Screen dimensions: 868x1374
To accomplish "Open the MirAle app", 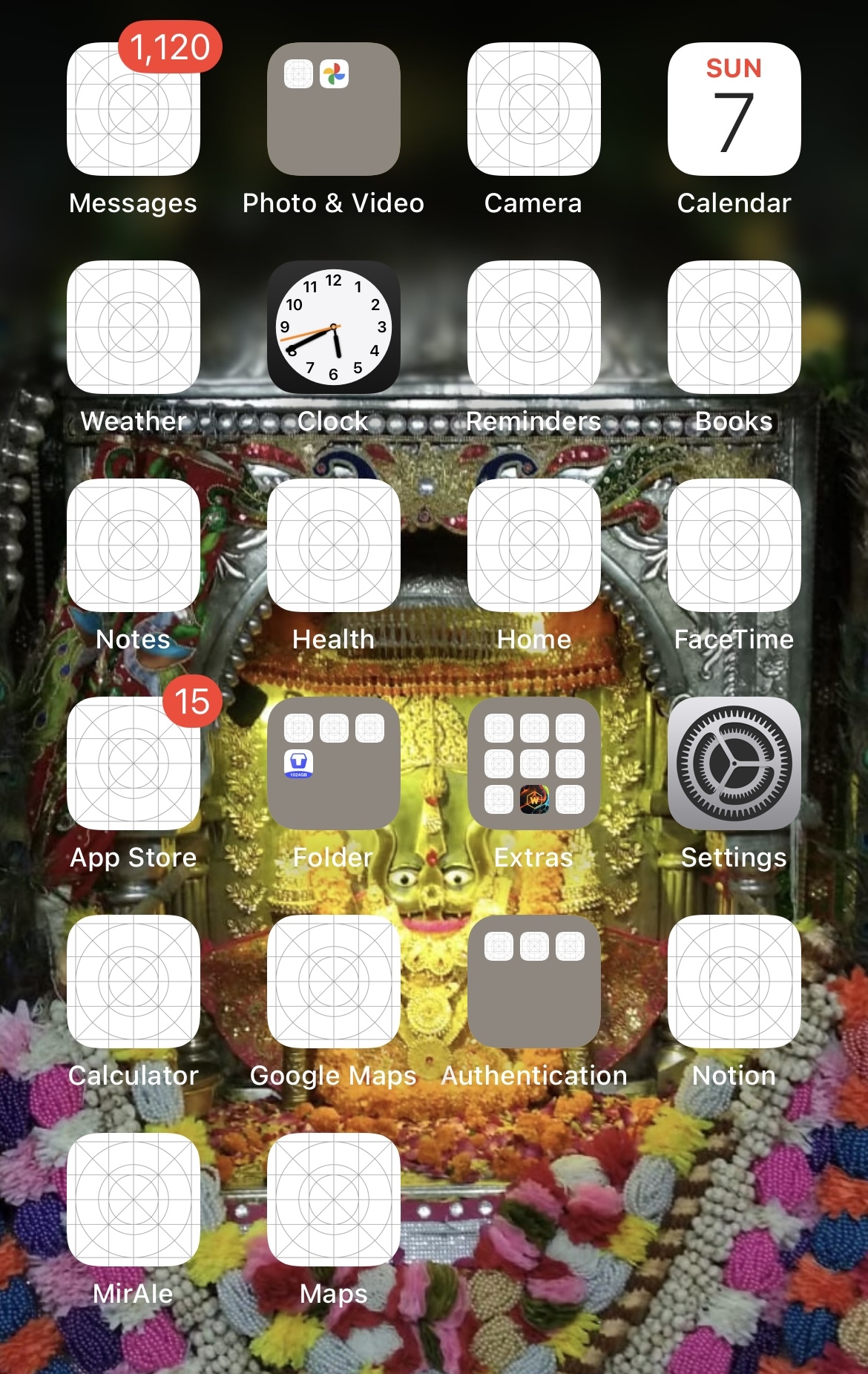I will pyautogui.click(x=134, y=1200).
